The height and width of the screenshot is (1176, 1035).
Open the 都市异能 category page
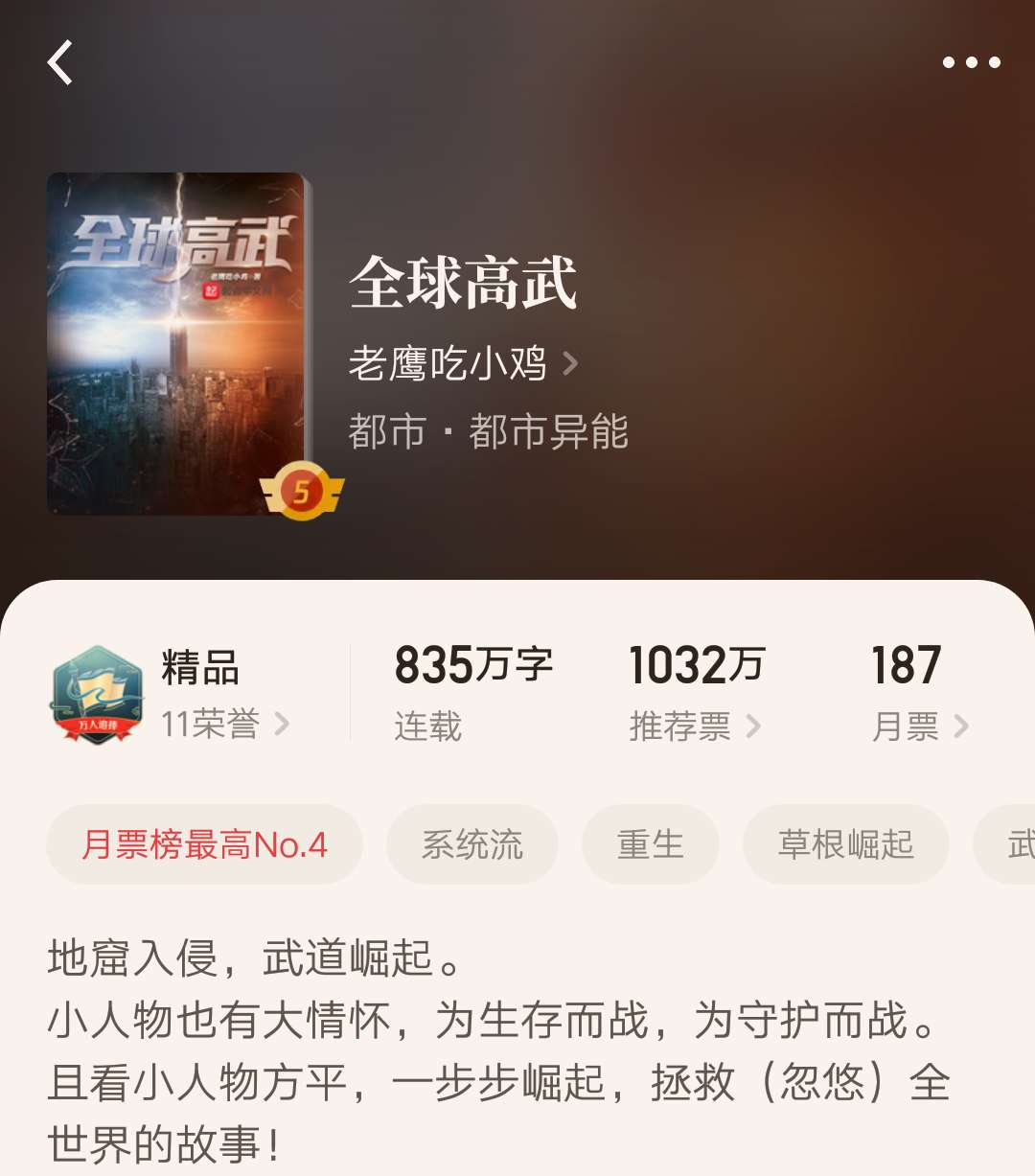[x=553, y=432]
